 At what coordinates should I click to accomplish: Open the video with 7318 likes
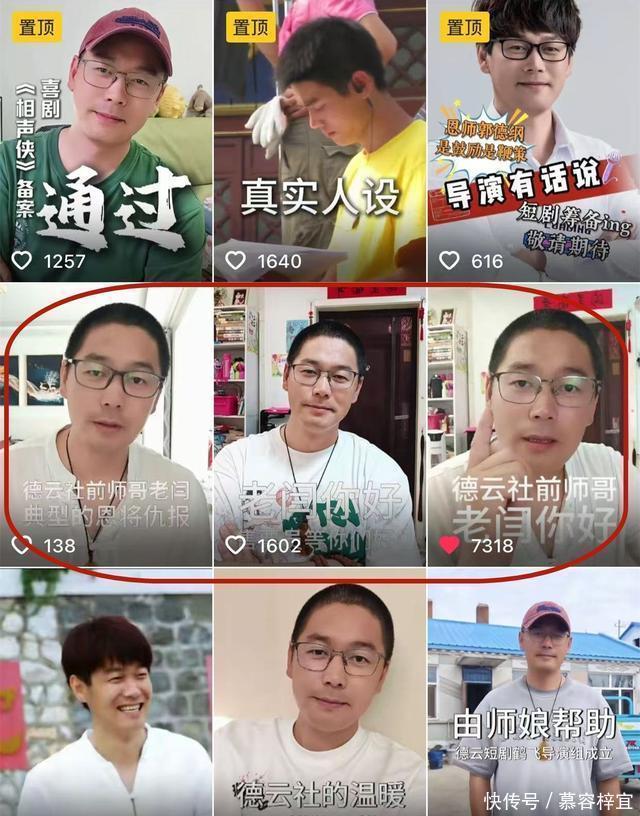(x=533, y=425)
